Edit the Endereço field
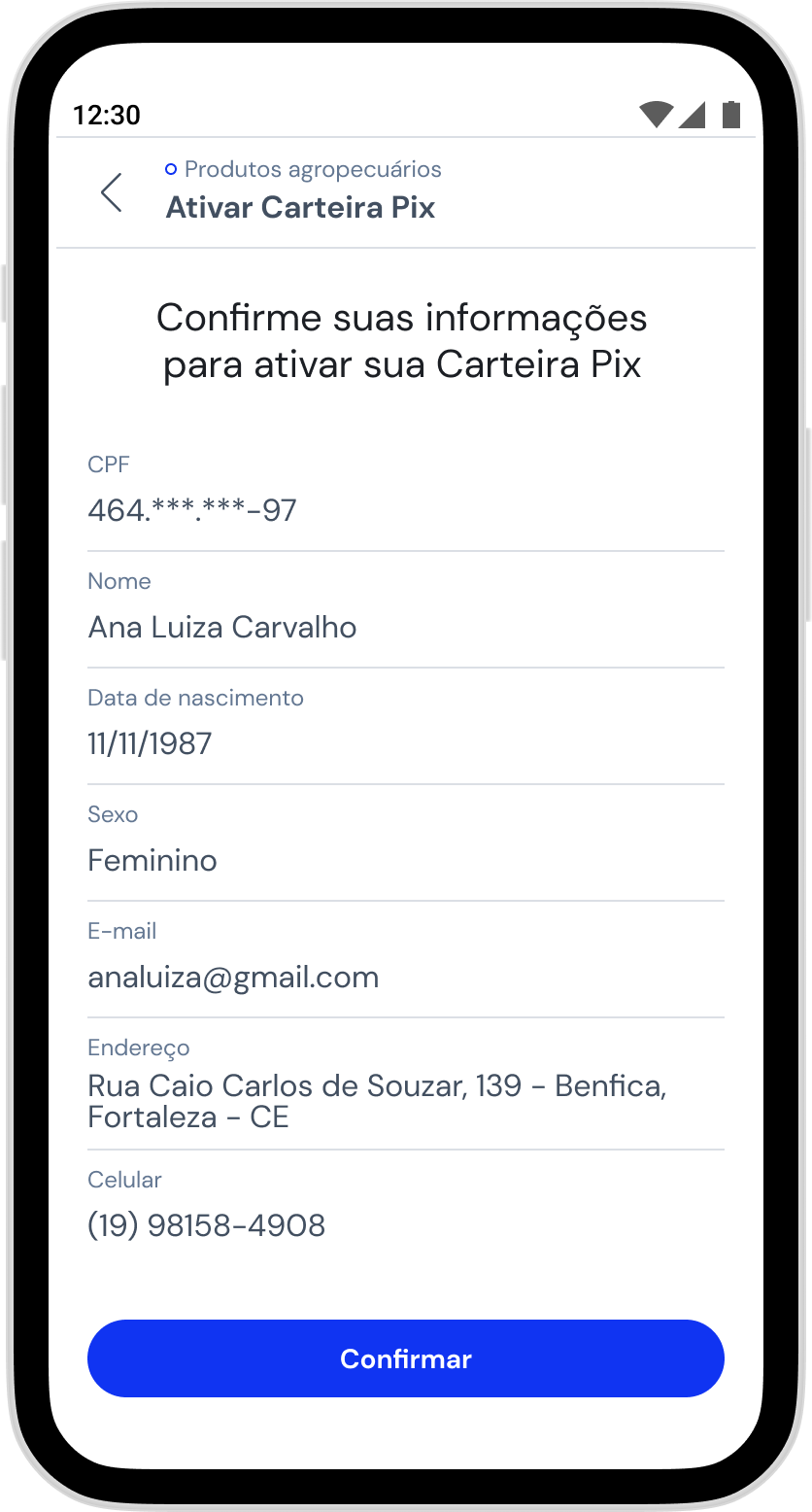Viewport: 812px width, 1512px height. coord(406,1084)
